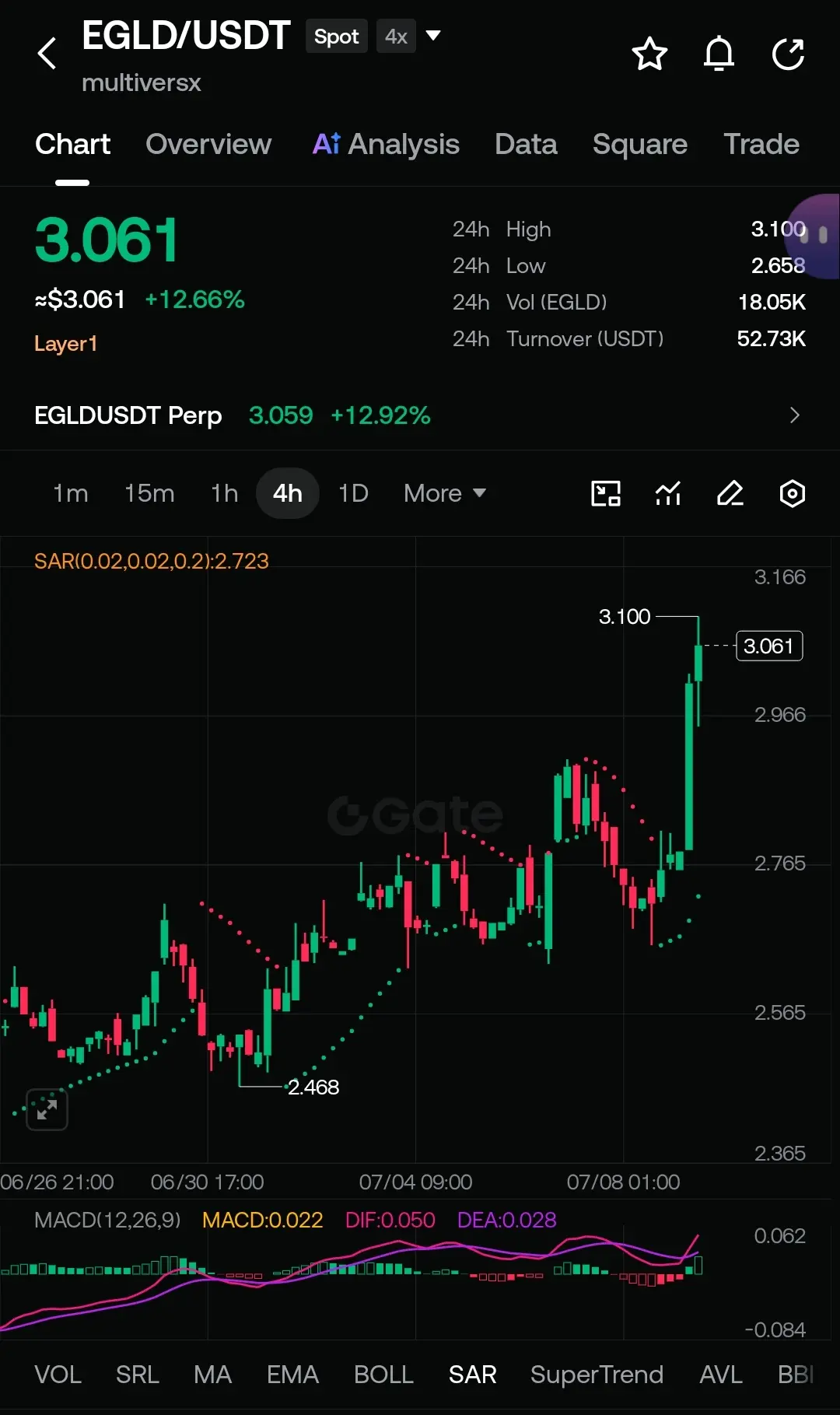Image resolution: width=840 pixels, height=1415 pixels.
Task: Go to the Trade tab
Action: 761,144
